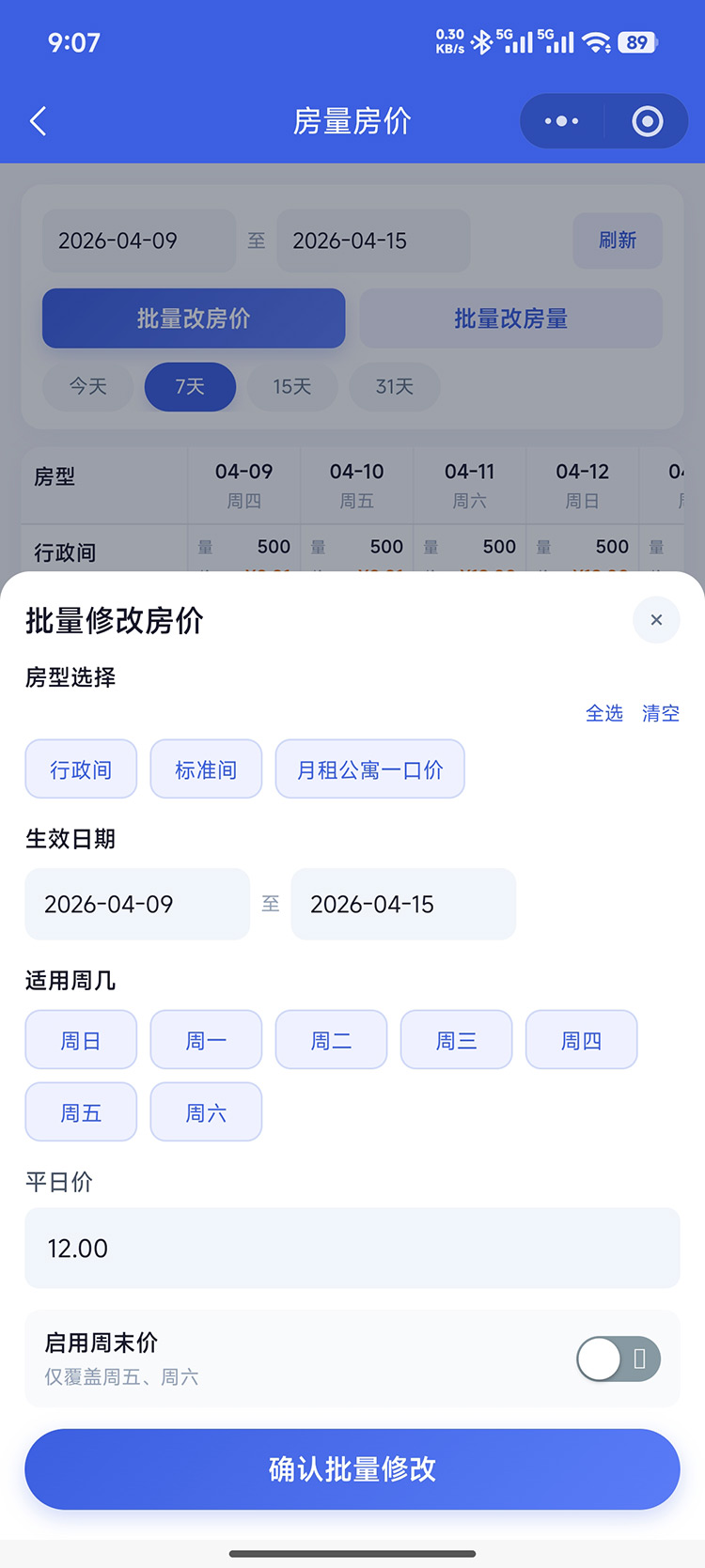Tap 清空 to clear room type selection
Screen dimensions: 705x1568
coord(661,714)
